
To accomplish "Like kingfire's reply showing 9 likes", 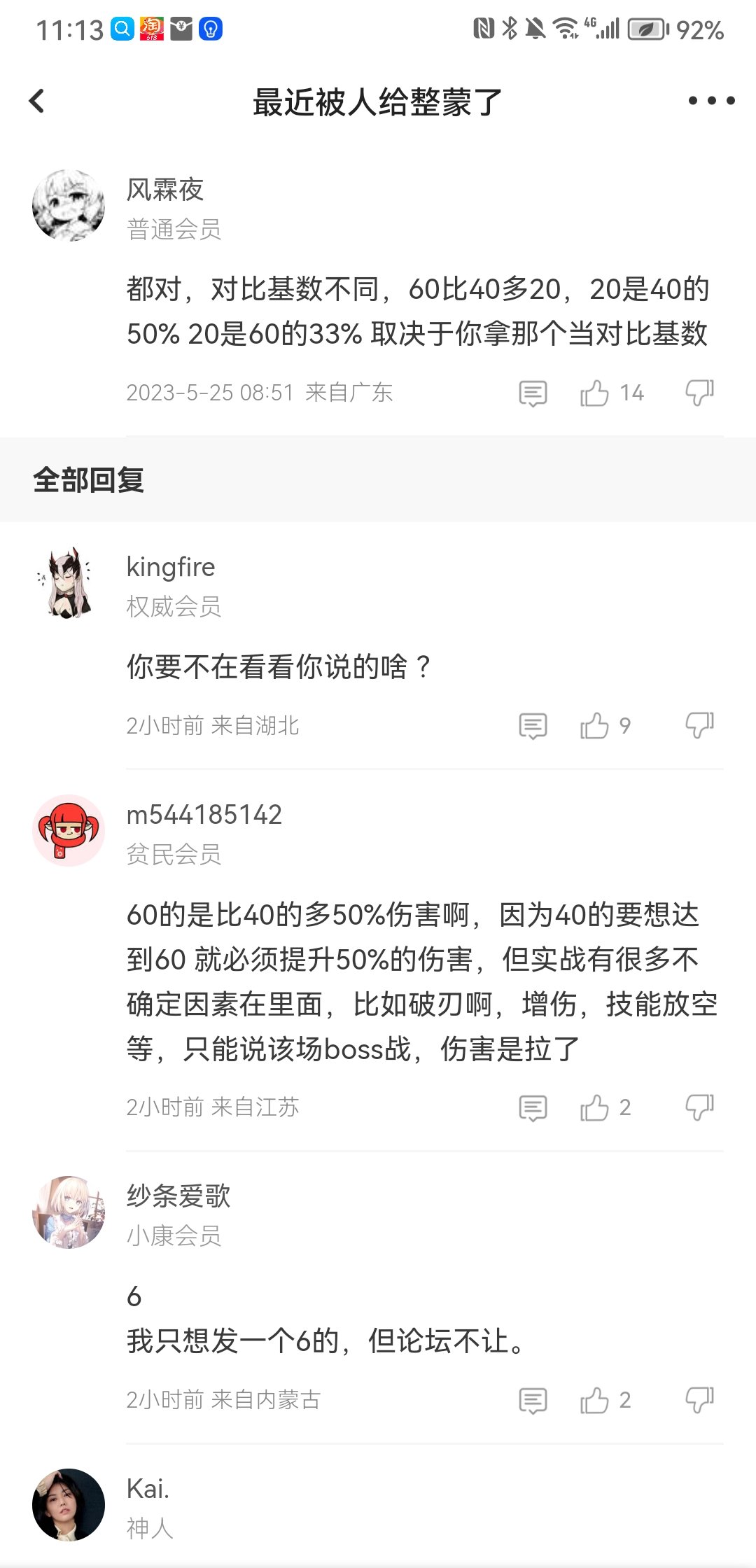I will (x=597, y=726).
